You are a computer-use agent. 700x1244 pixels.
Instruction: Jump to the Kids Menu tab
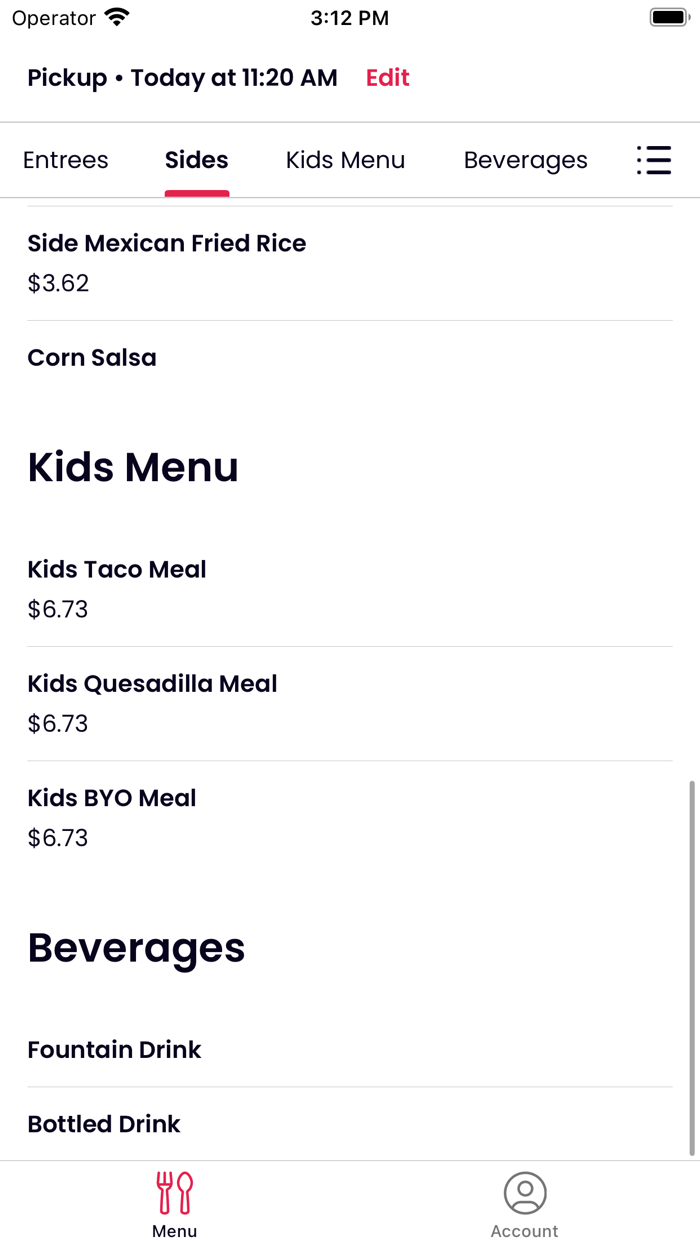click(x=346, y=160)
